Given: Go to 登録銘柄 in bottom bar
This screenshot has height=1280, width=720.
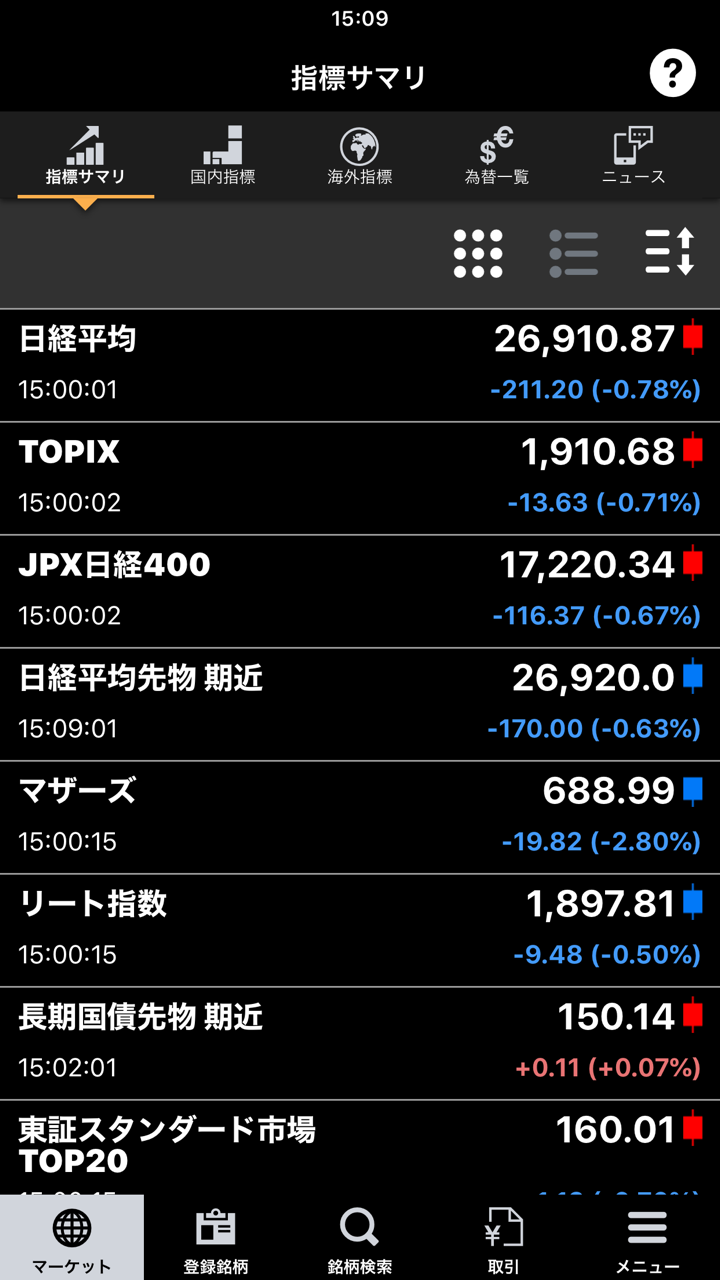Looking at the screenshot, I should click(x=216, y=1238).
